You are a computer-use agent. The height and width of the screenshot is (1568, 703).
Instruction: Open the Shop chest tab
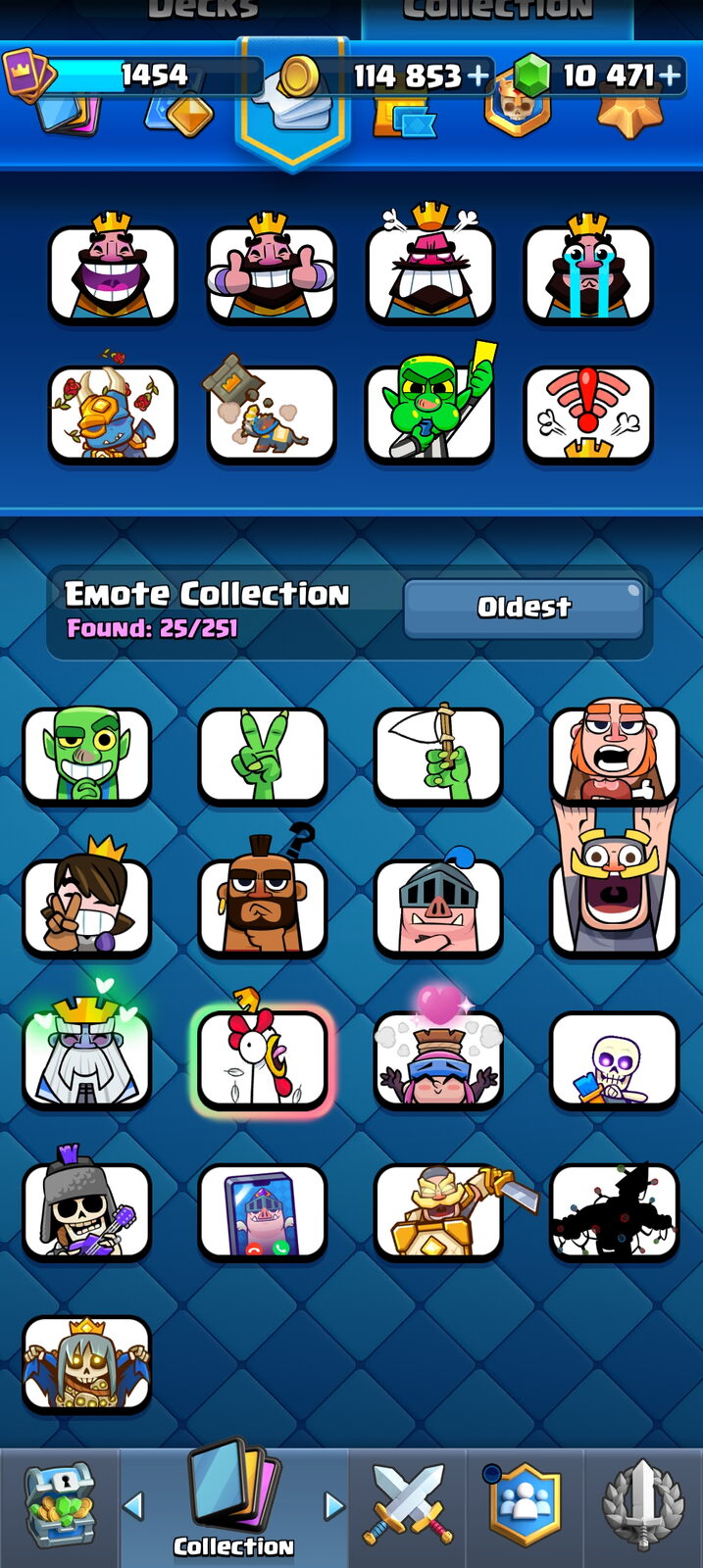tap(59, 1508)
